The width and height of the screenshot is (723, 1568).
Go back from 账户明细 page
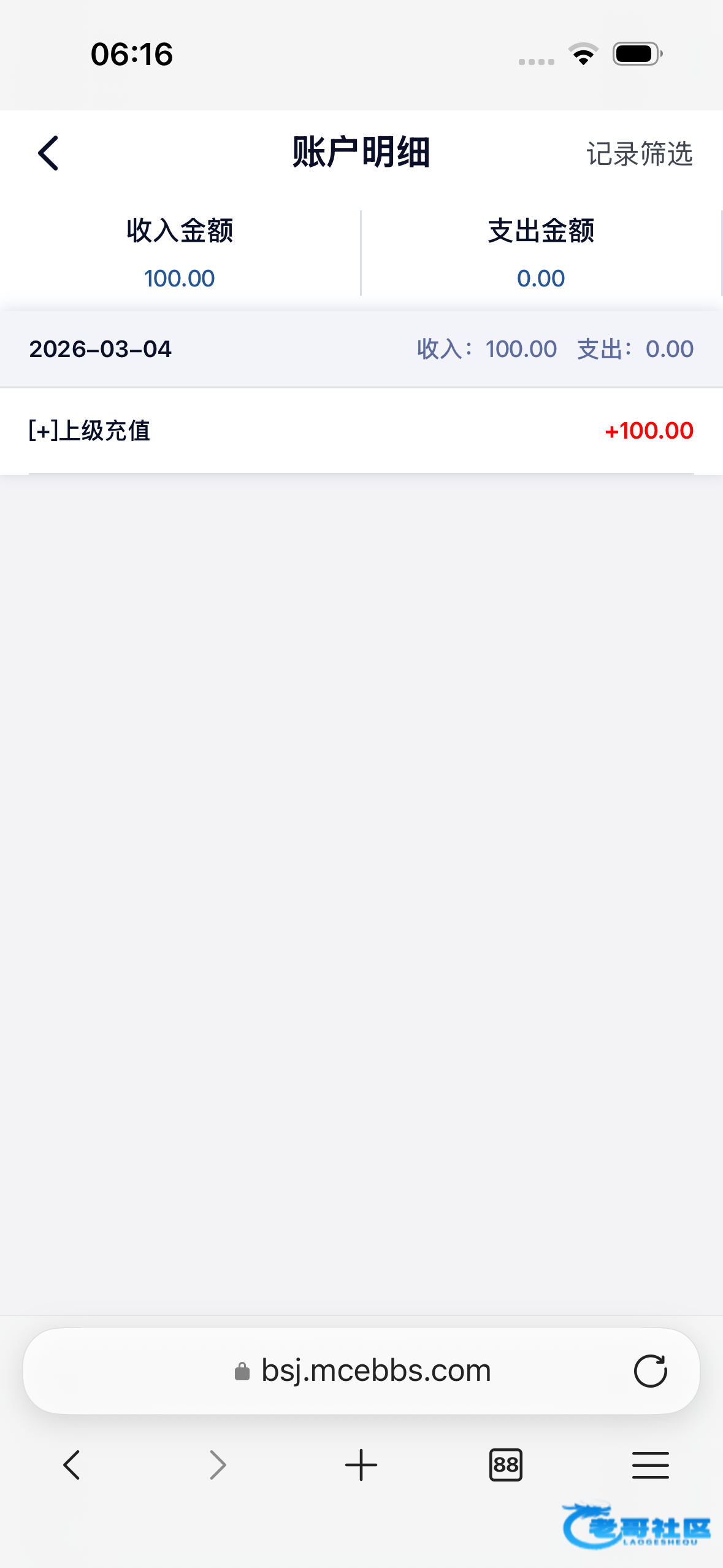click(48, 153)
